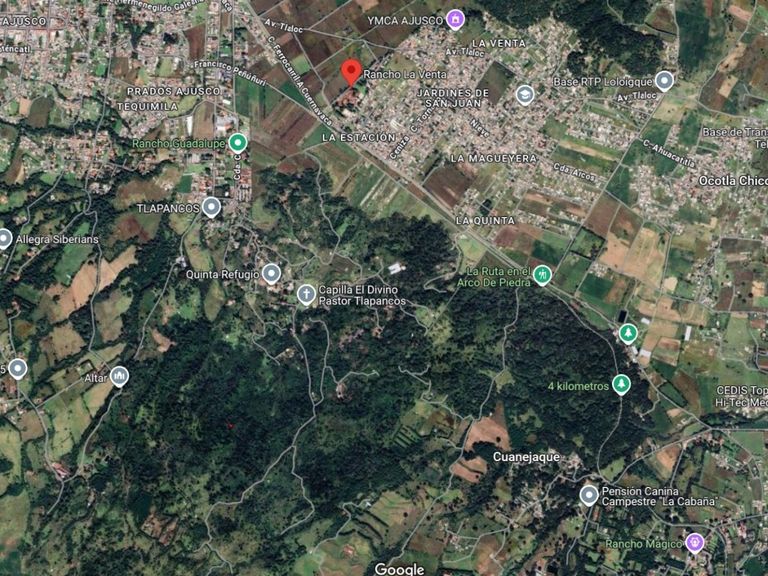The height and width of the screenshot is (576, 768).
Task: Open the red Rancho La Venta pin
Action: click(x=350, y=72)
